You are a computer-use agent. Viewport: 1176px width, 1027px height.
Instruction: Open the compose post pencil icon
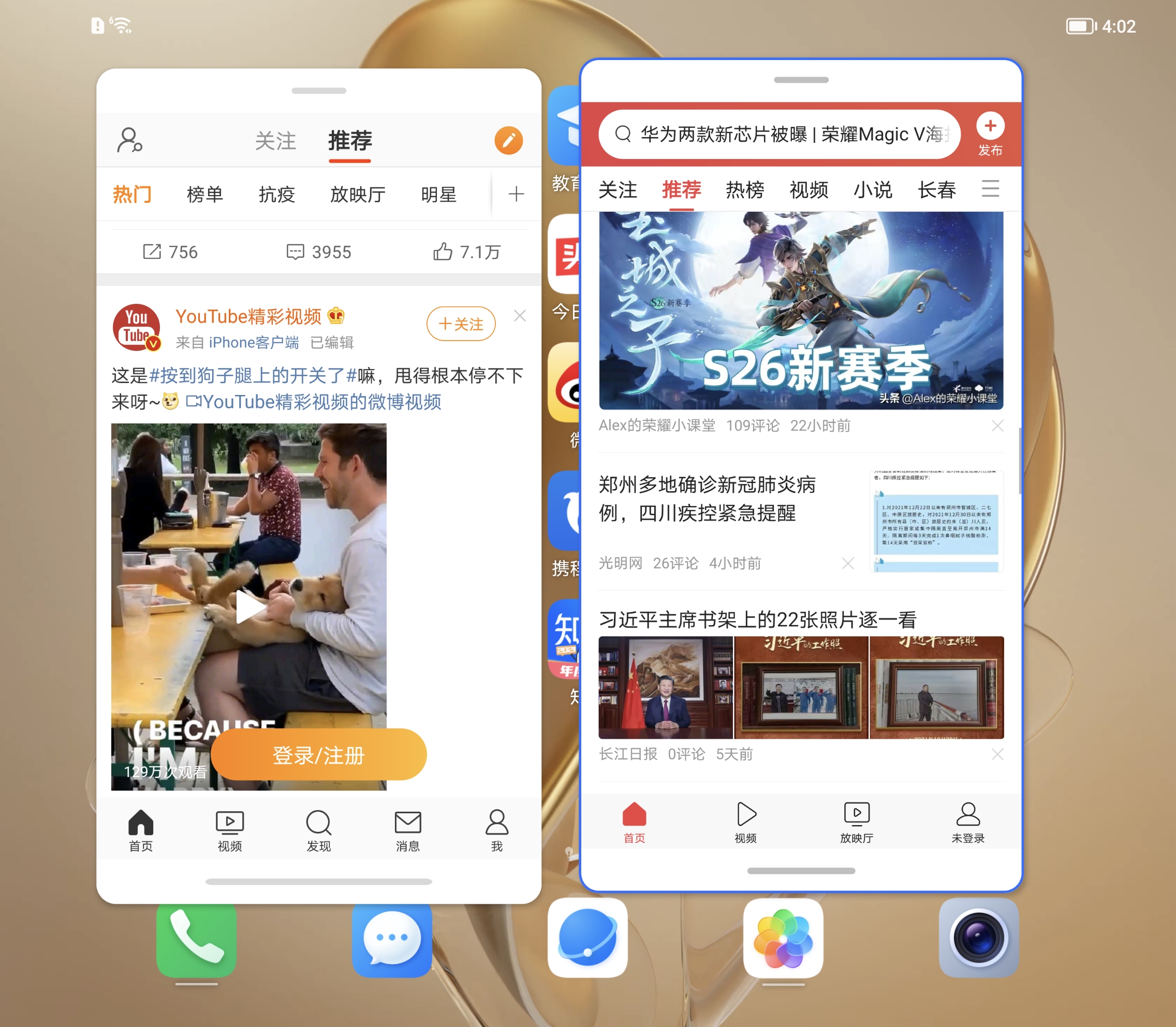point(508,141)
